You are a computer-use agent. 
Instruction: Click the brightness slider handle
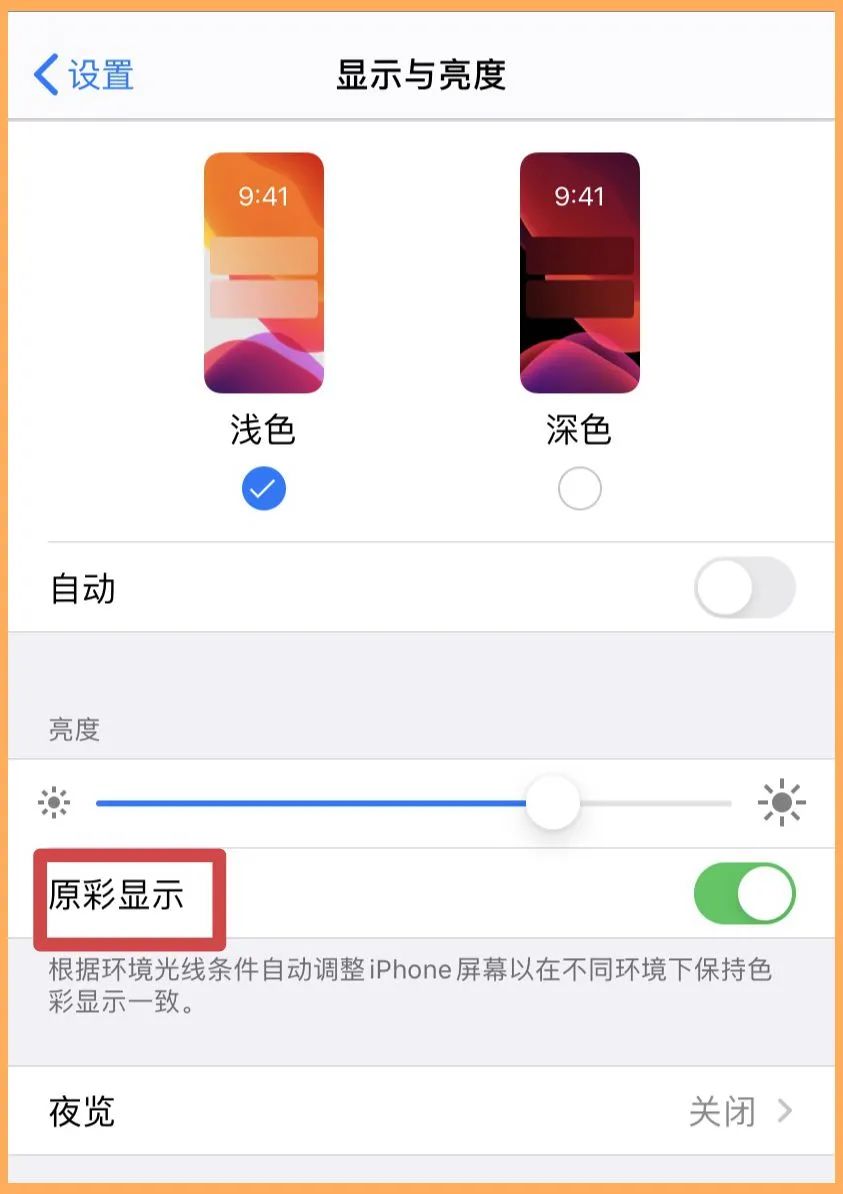coord(553,801)
